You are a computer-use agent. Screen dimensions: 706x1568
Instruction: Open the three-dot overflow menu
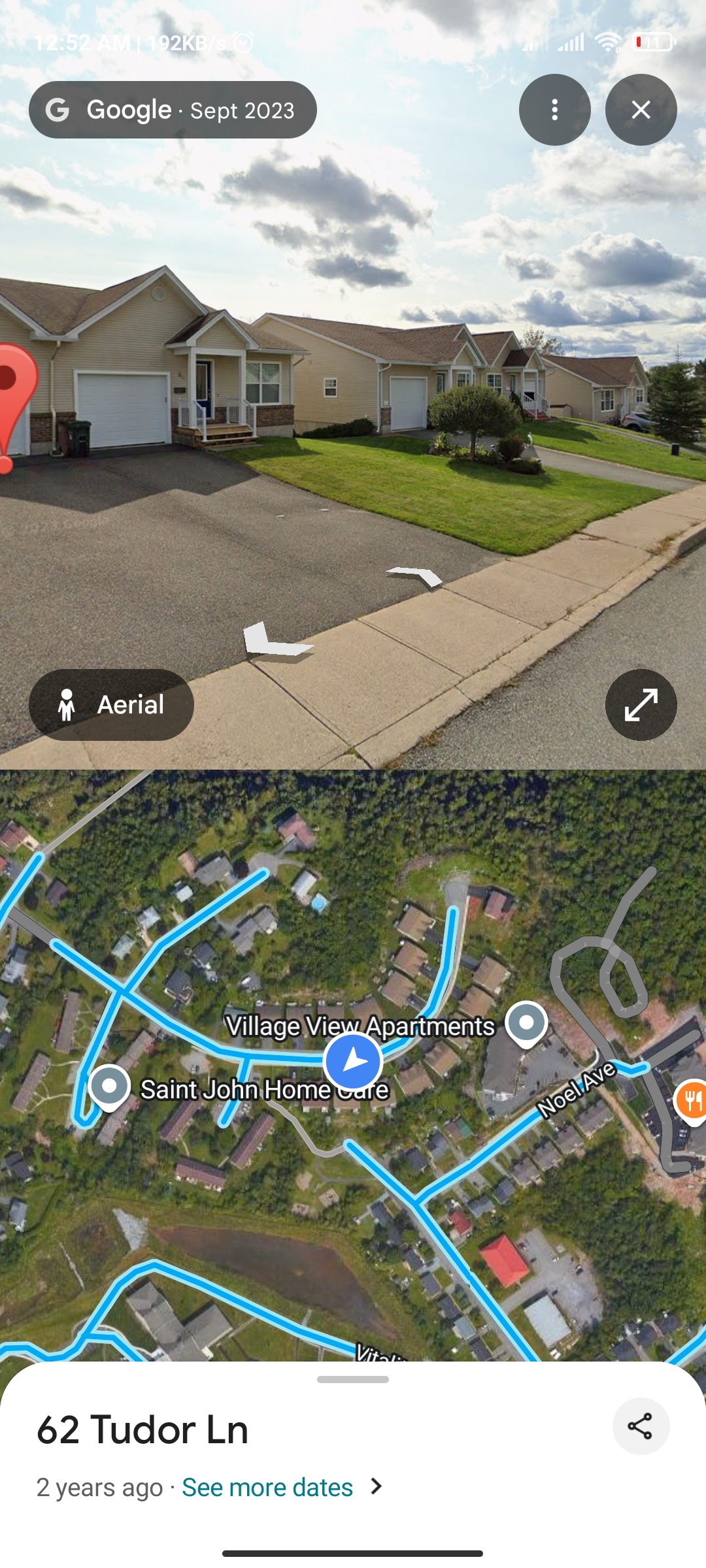(x=554, y=110)
